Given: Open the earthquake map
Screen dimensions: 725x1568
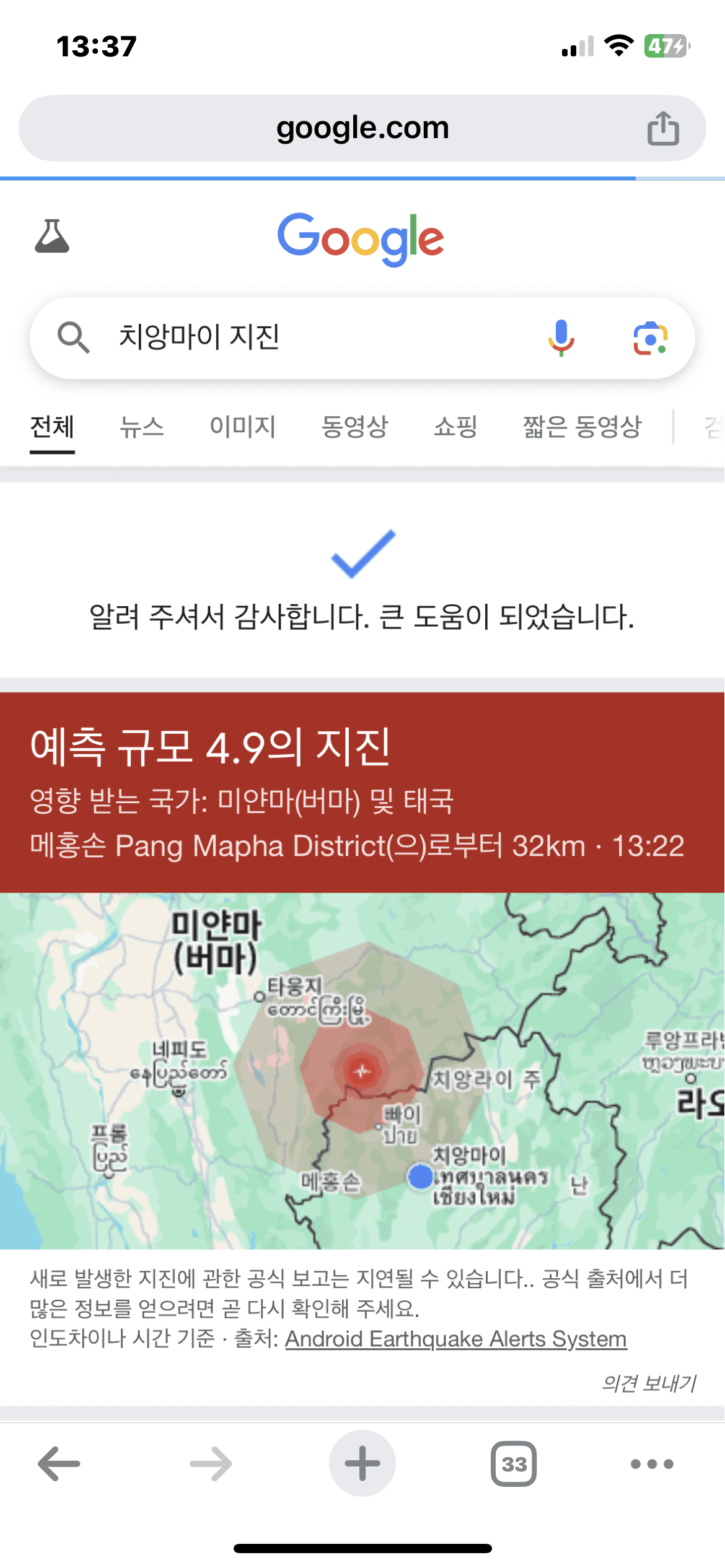Looking at the screenshot, I should [362, 1070].
